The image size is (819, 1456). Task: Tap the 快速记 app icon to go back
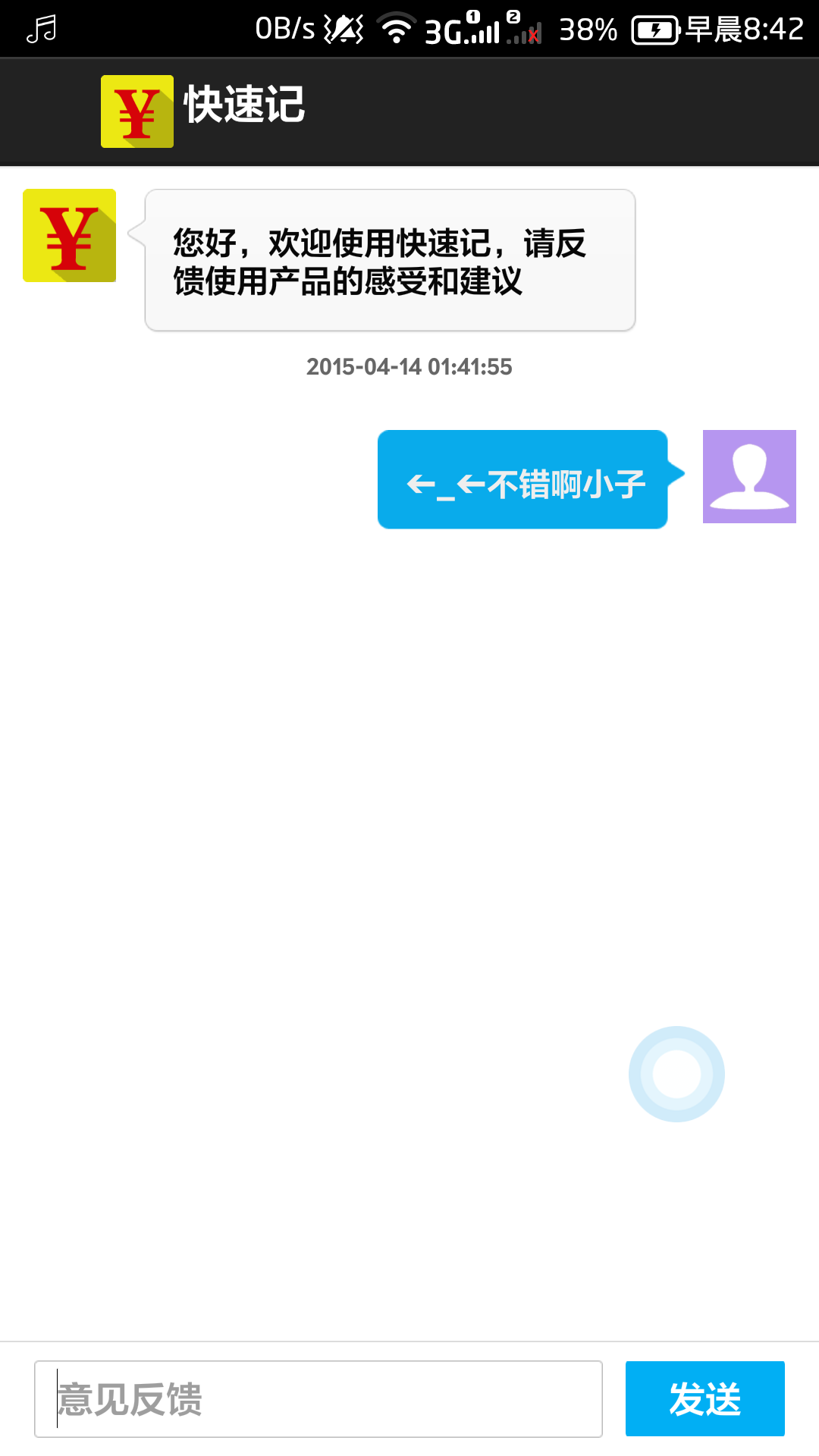point(137,111)
